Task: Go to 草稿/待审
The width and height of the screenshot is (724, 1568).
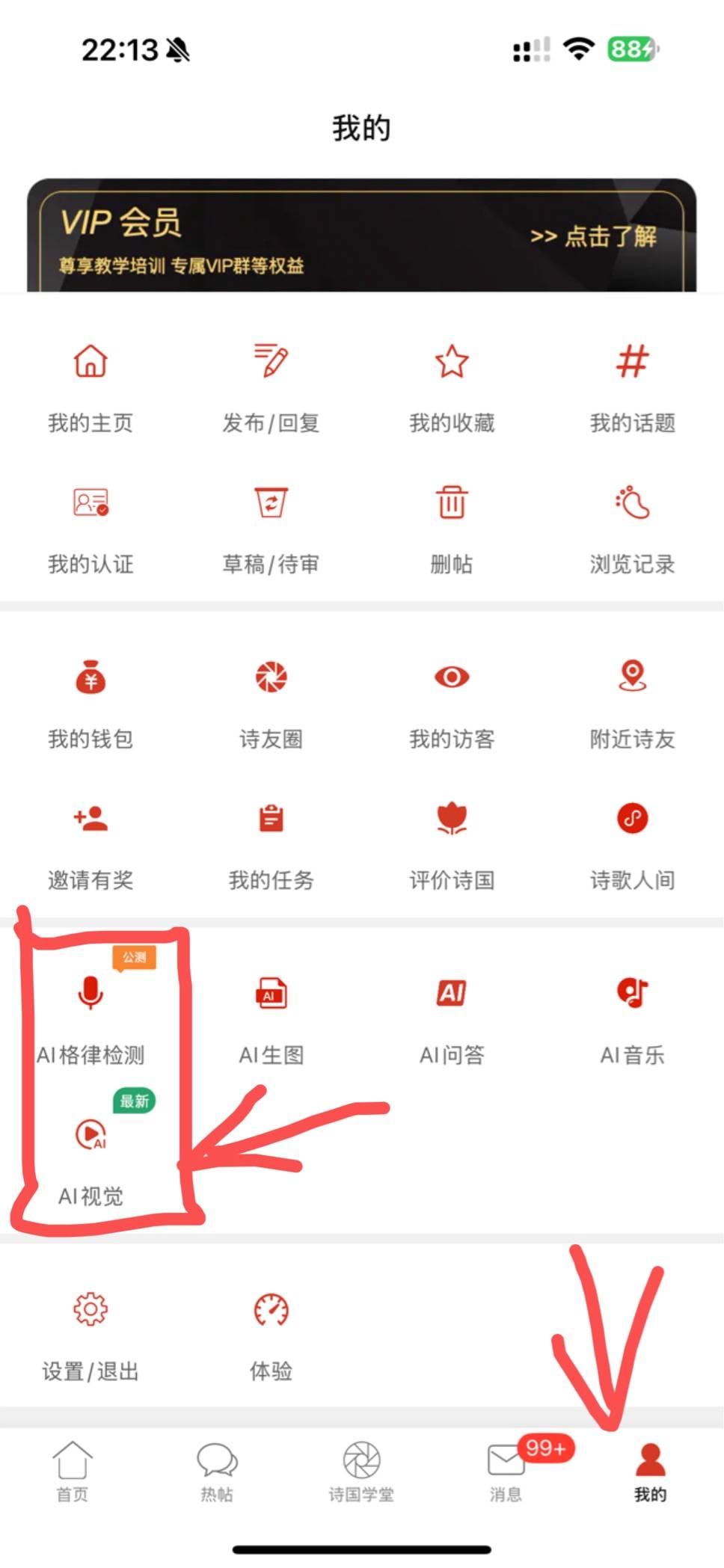Action: [271, 529]
